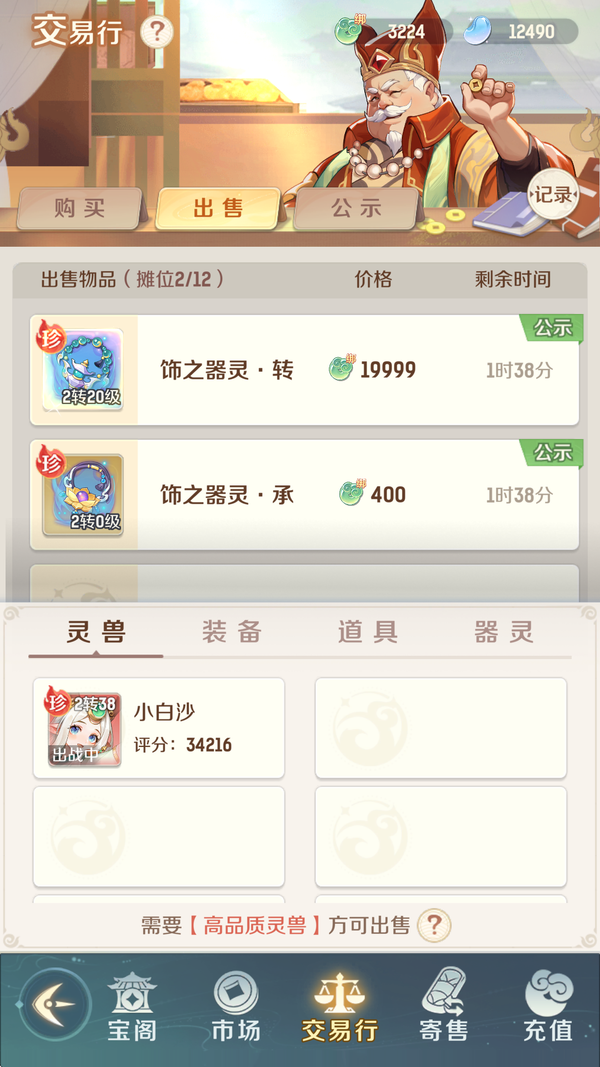Select the 小白沙 spirit beast card
Viewport: 600px width, 1067px height.
point(159,728)
